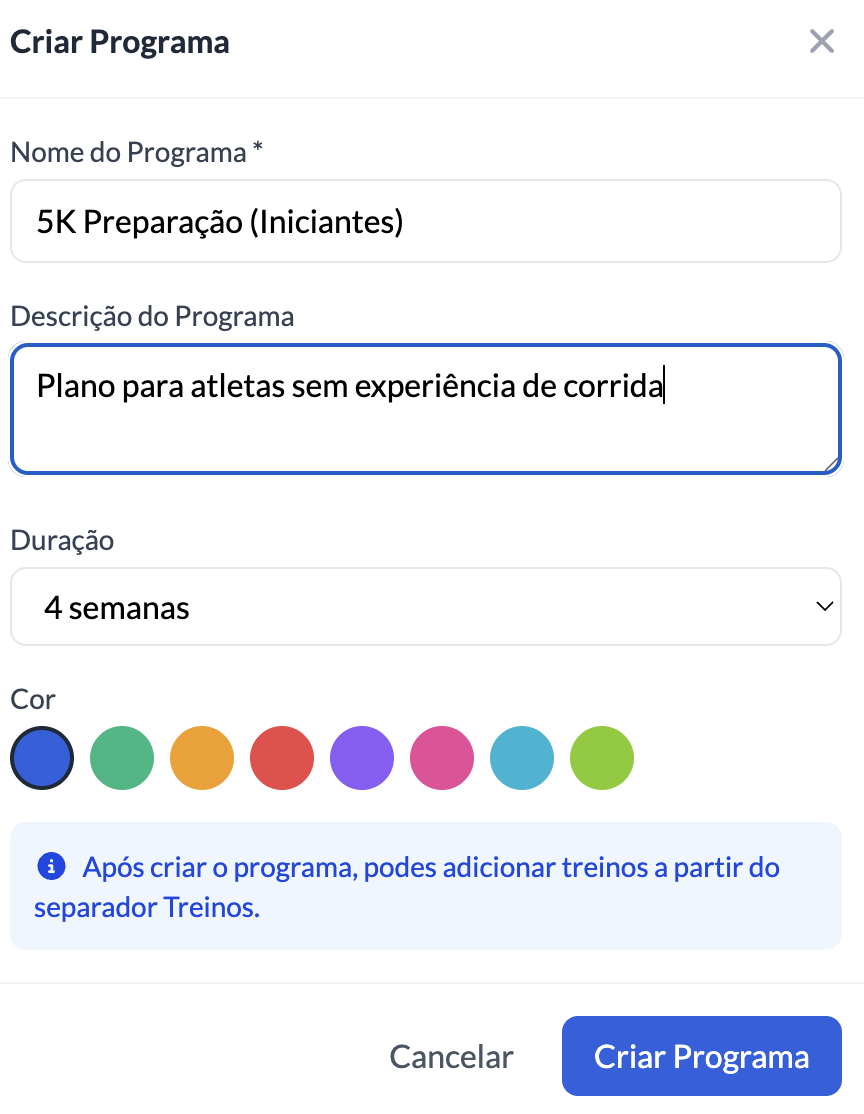Pick the orange color swatch
This screenshot has width=864, height=1114.
click(x=201, y=758)
